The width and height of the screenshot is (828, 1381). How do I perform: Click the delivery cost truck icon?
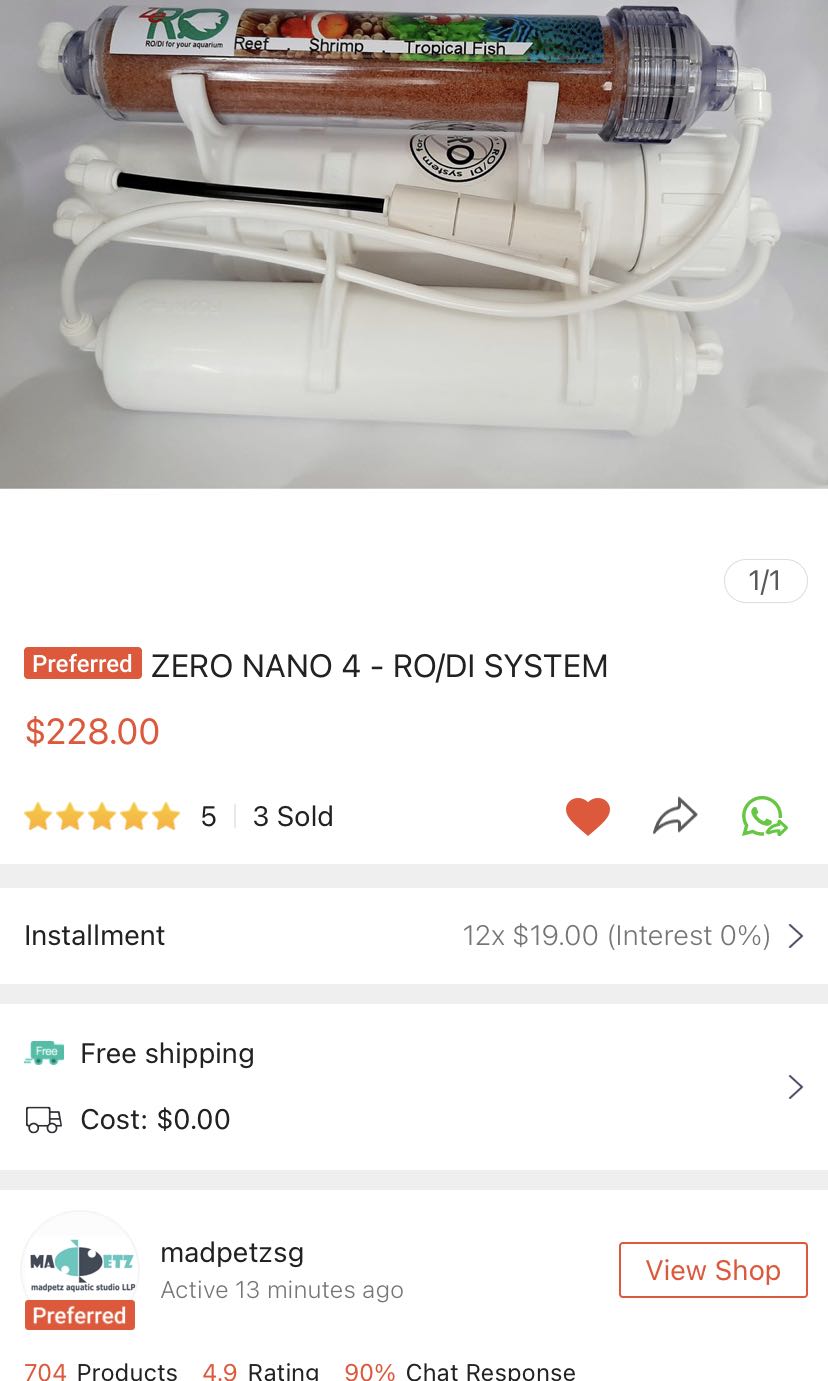[x=45, y=1119]
